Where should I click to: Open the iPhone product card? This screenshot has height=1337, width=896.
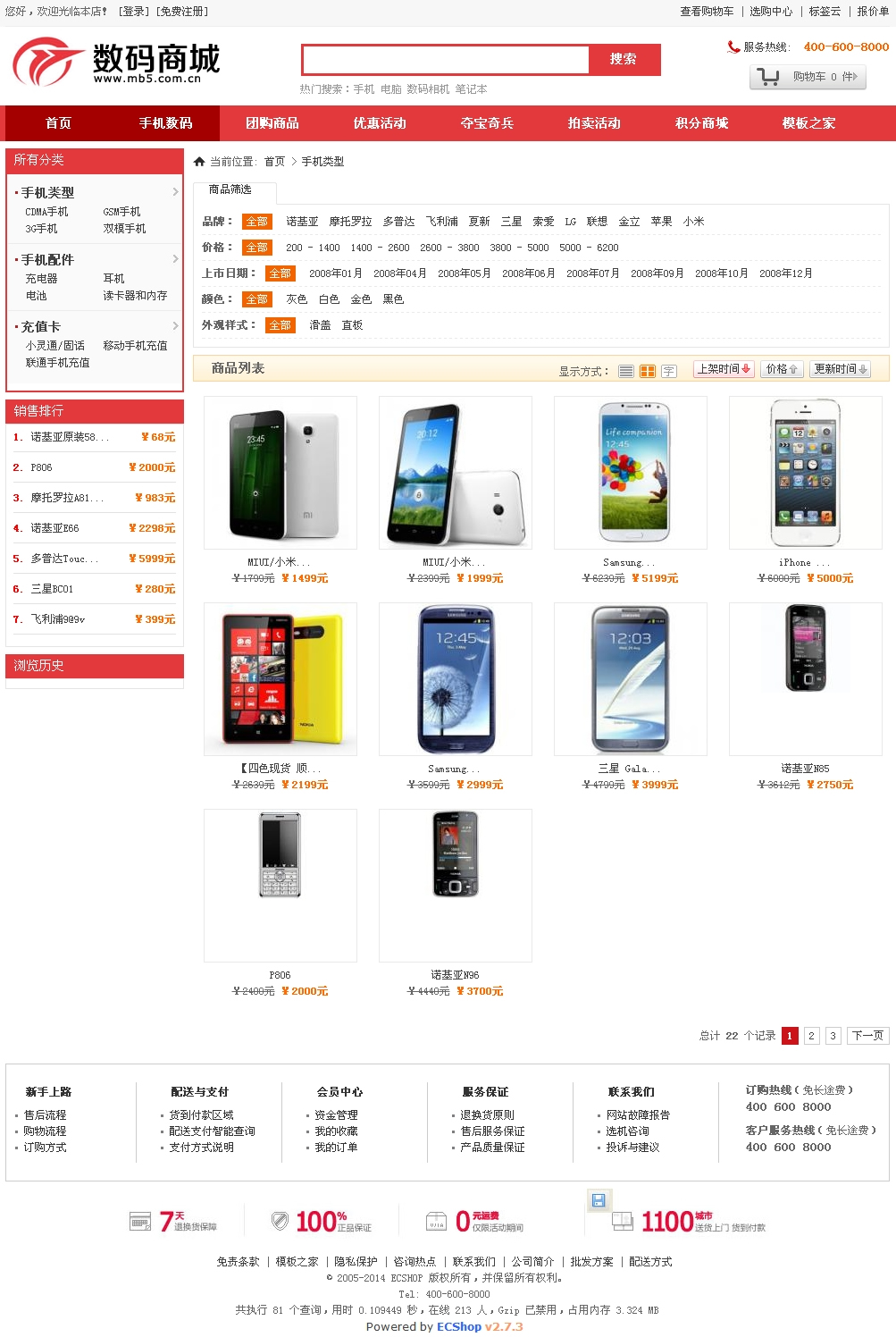(x=806, y=473)
